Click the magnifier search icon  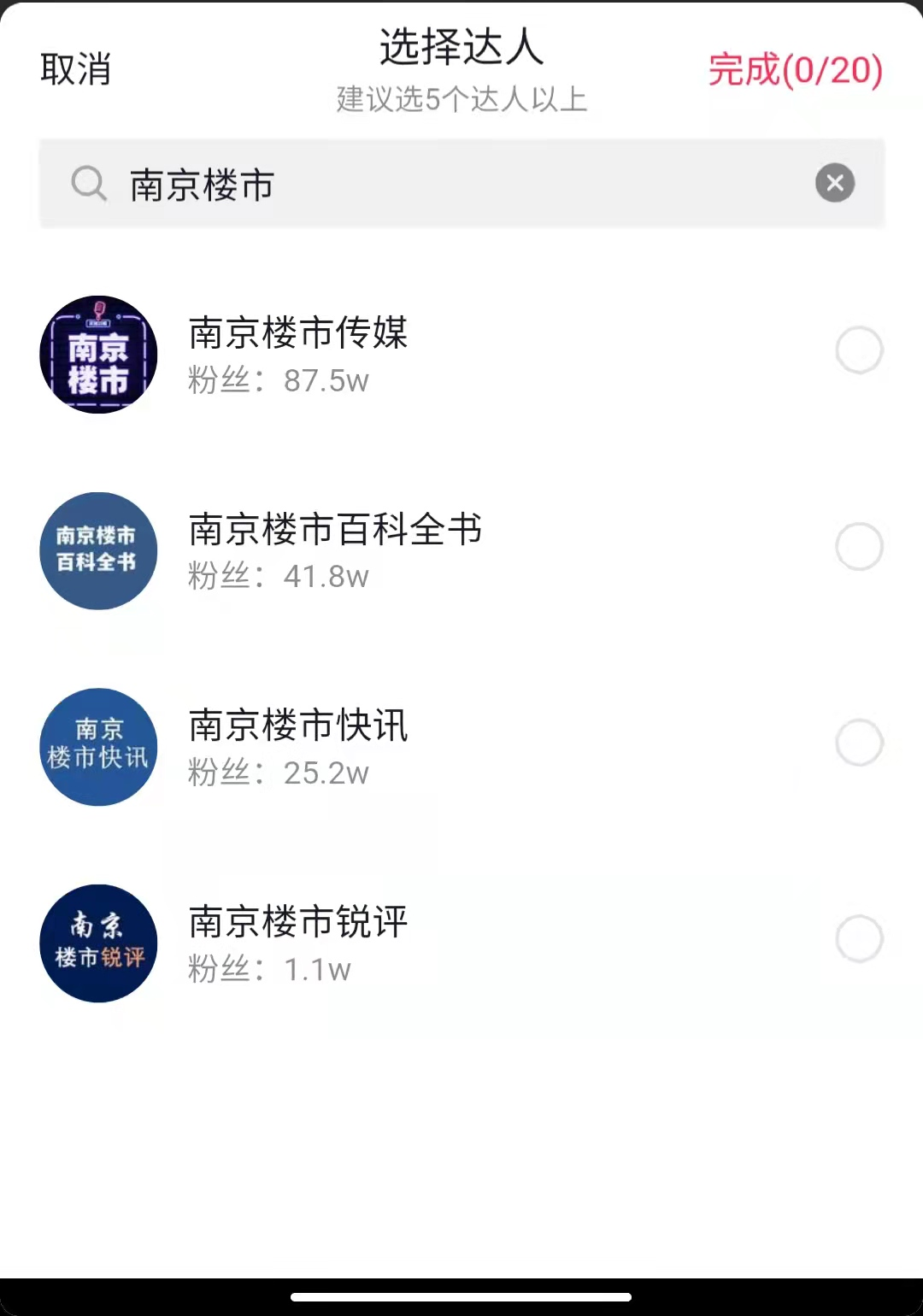point(88,184)
